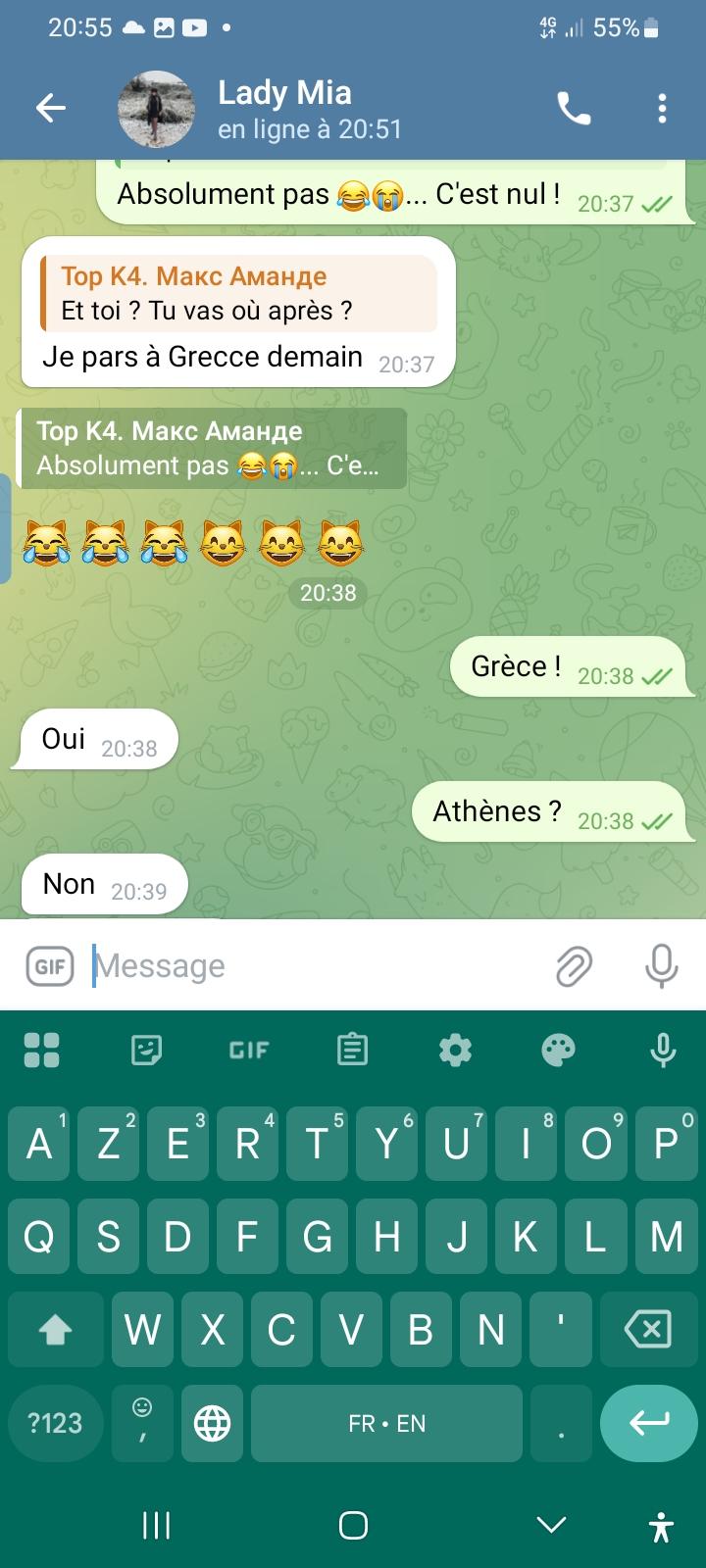Hit the backspace key
Image resolution: width=706 pixels, height=1568 pixels.
pyautogui.click(x=648, y=1329)
